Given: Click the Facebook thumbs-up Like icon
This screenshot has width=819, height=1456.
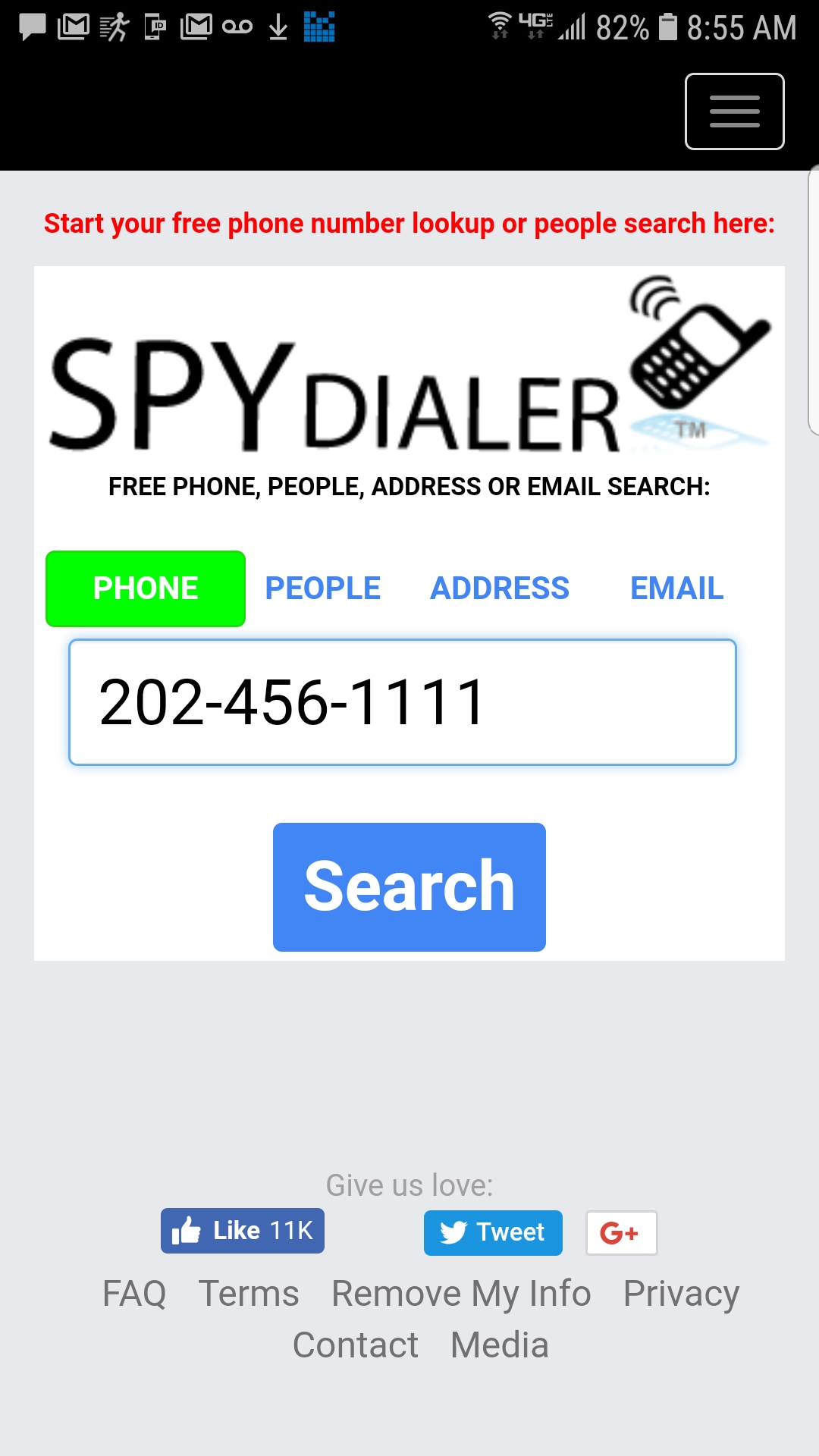Looking at the screenshot, I should [188, 1230].
